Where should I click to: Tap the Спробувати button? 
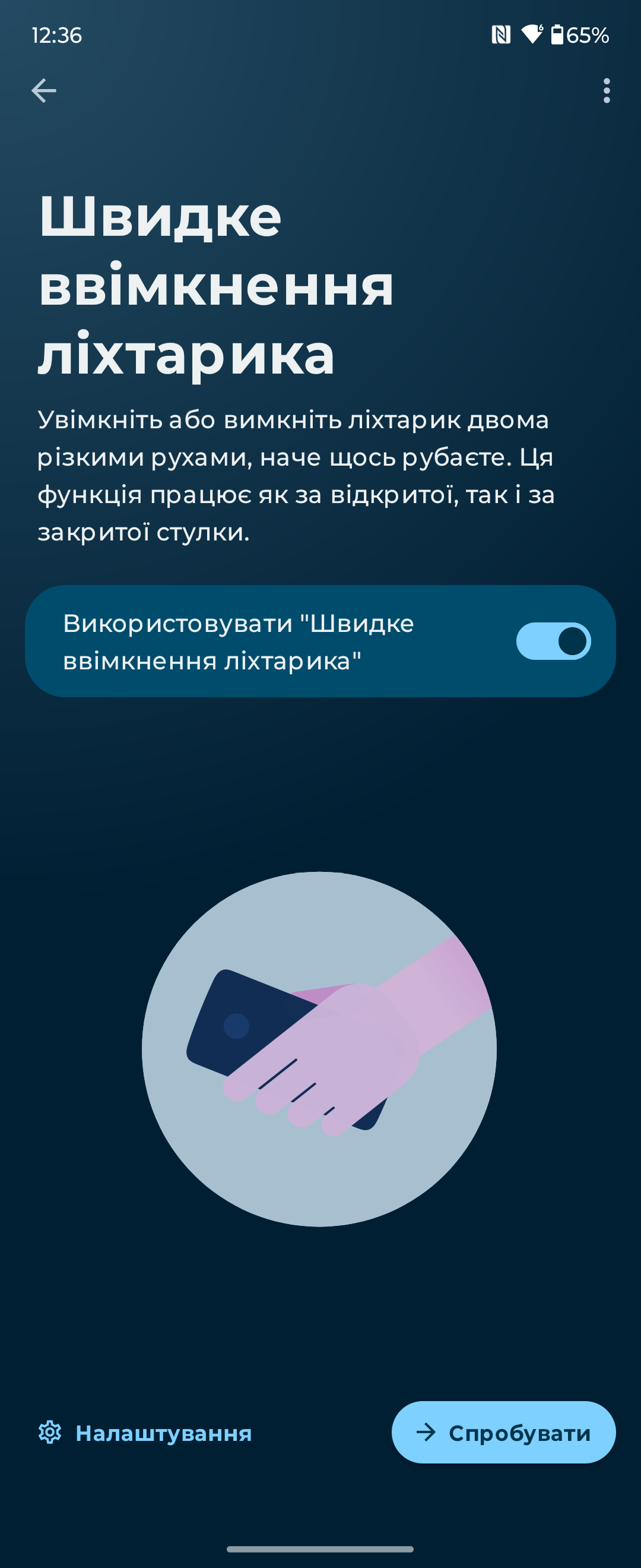pos(503,1432)
